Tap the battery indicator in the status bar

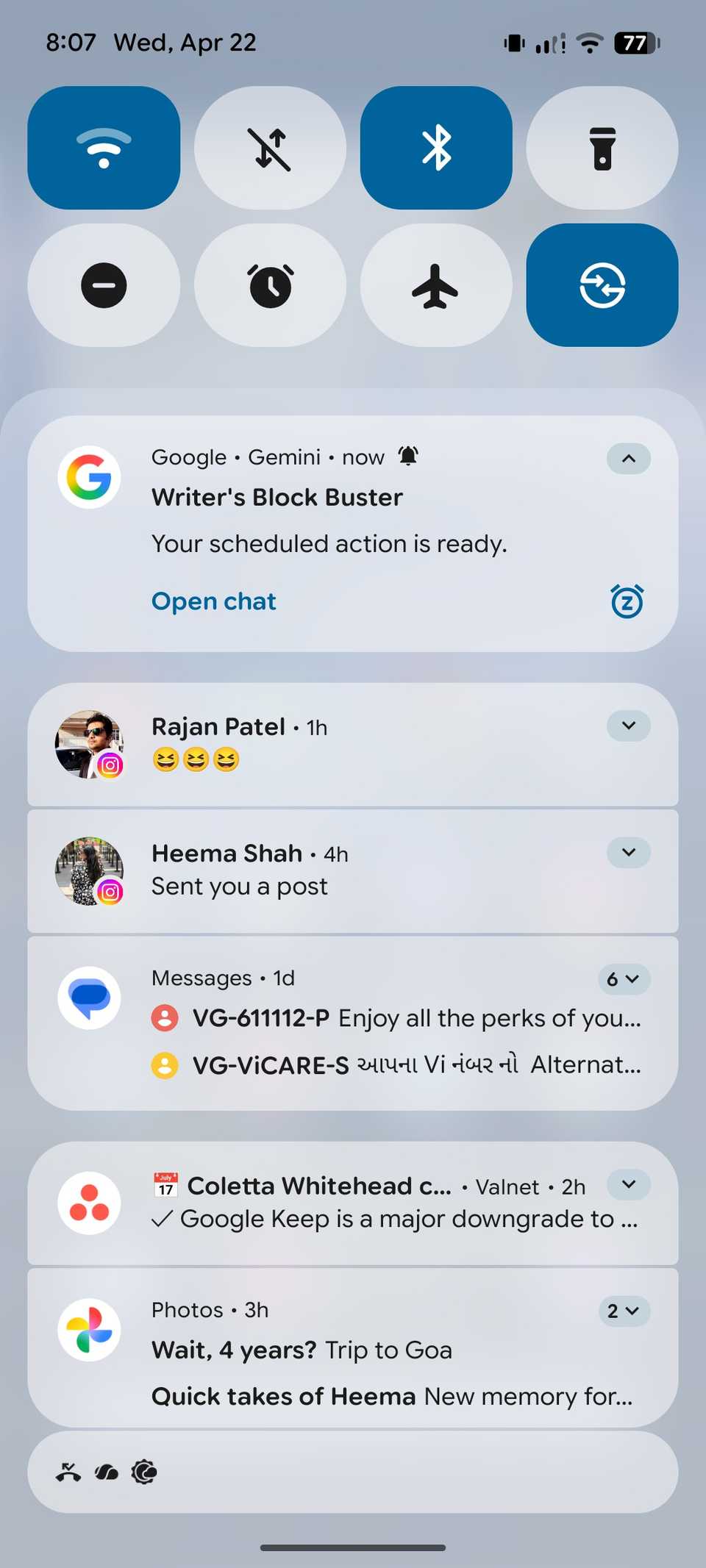[x=635, y=43]
